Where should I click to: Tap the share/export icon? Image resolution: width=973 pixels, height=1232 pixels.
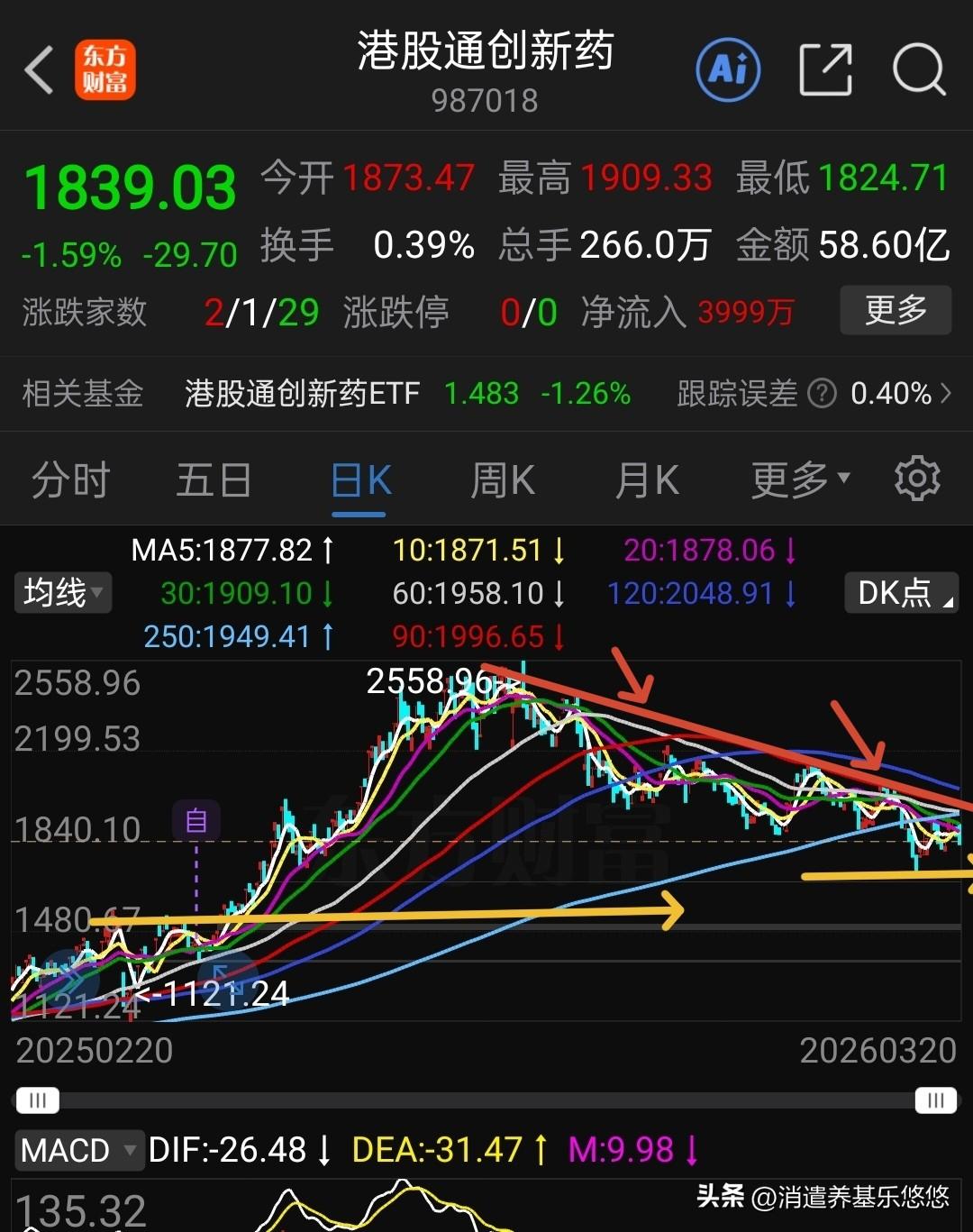click(x=824, y=69)
